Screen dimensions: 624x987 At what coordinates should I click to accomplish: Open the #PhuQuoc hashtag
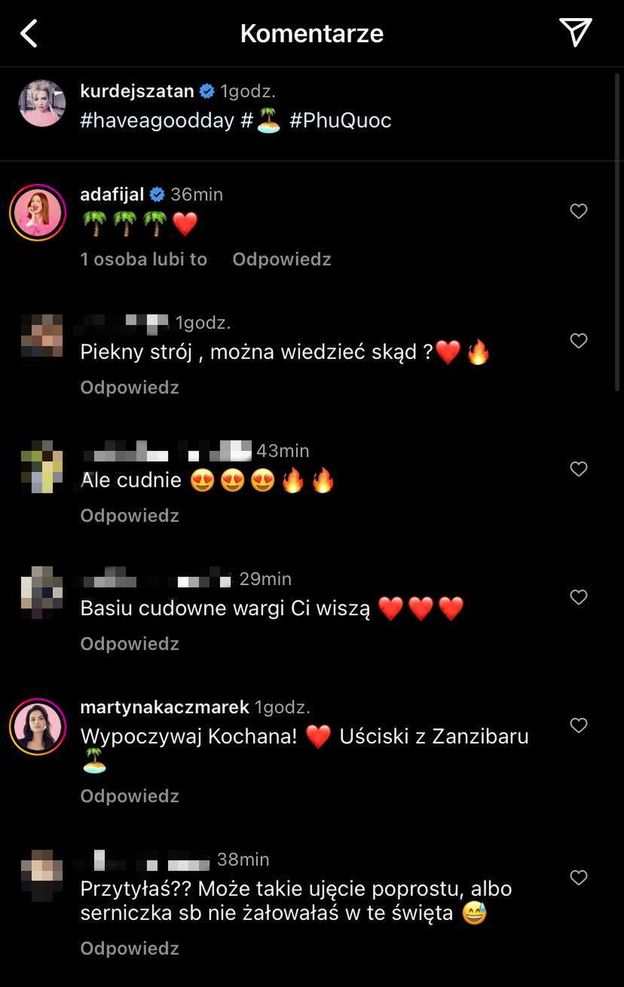(341, 120)
